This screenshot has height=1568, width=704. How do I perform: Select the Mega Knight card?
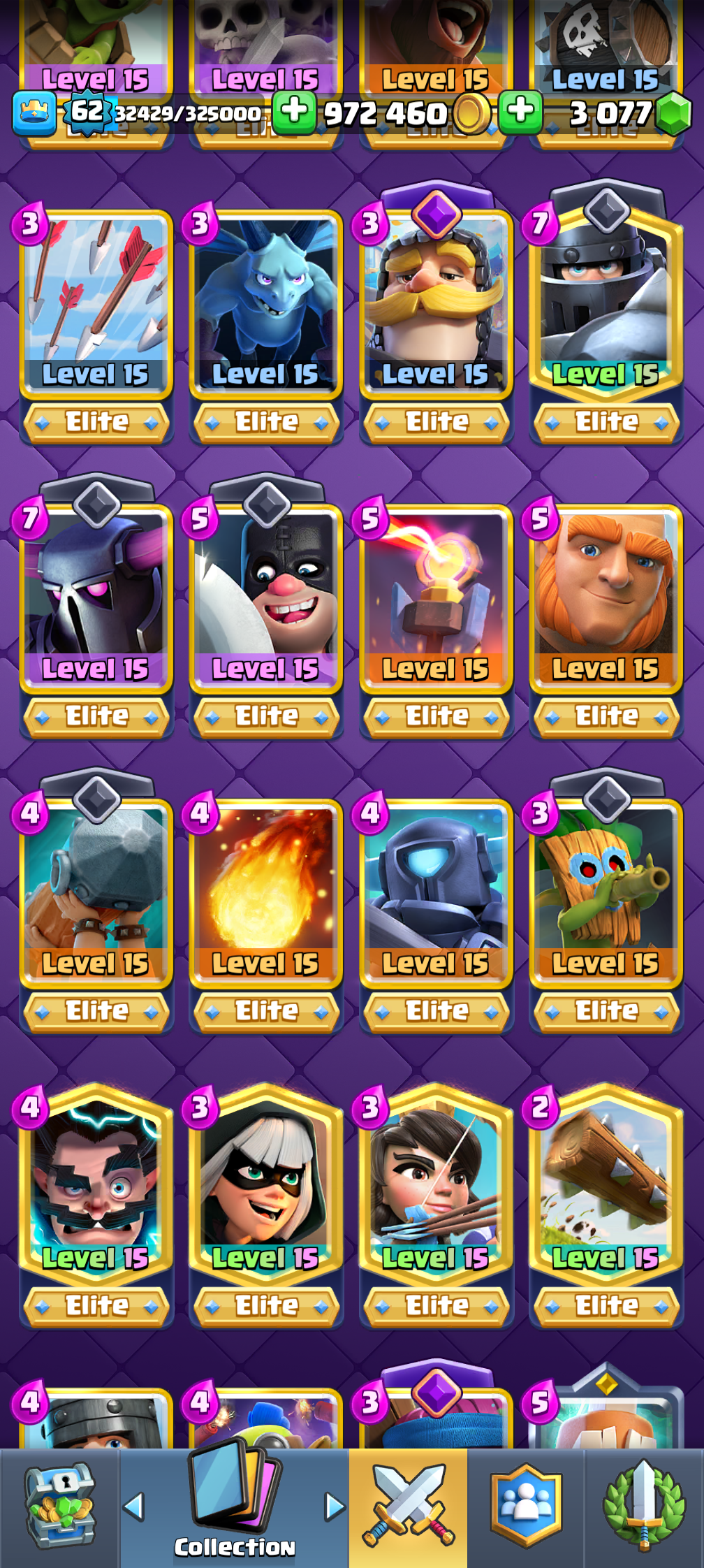point(606,305)
